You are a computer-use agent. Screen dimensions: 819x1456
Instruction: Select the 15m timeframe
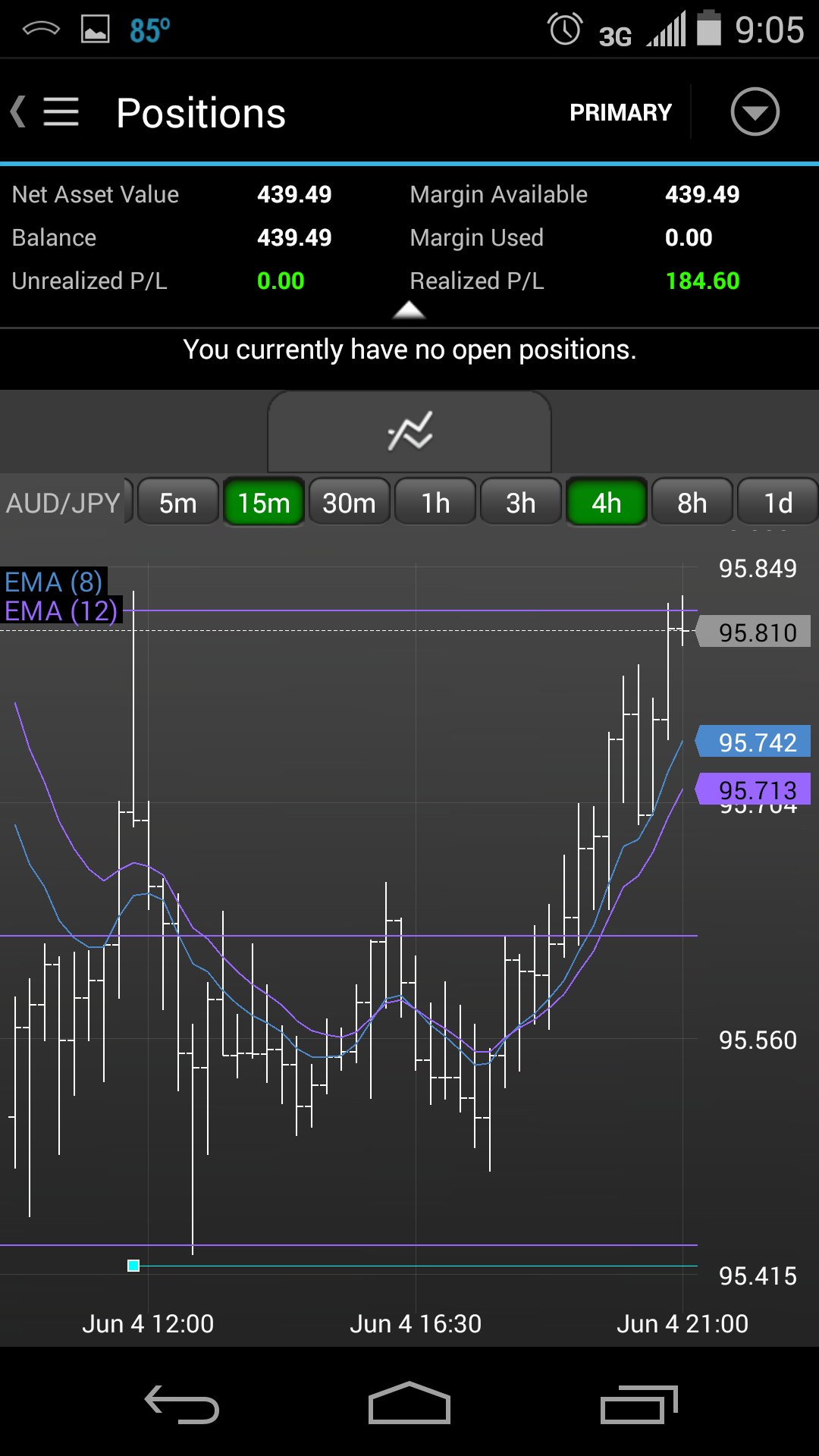coord(264,503)
